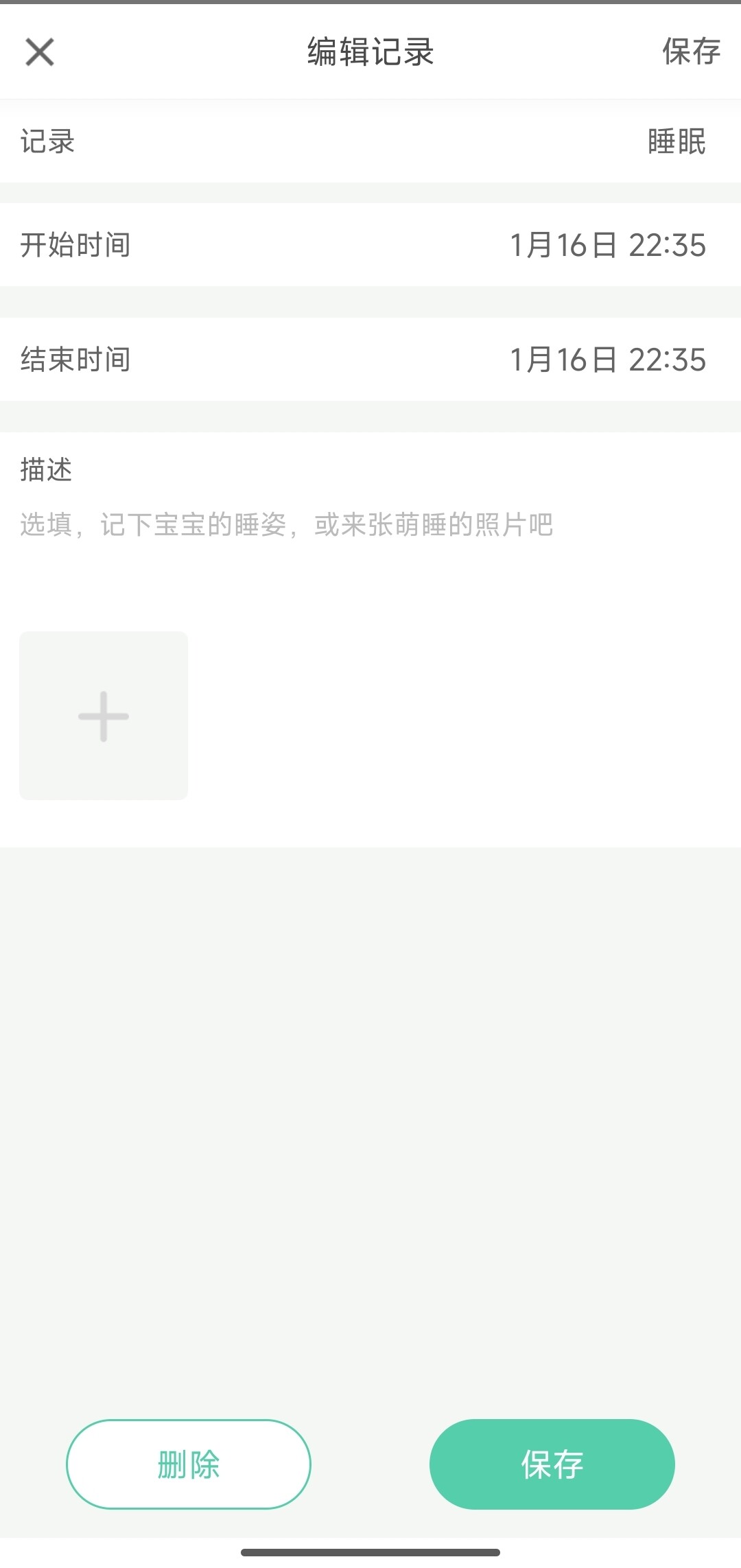The image size is (741, 1568).
Task: Open the 记录 type row showing 睡眠
Action: click(x=370, y=141)
